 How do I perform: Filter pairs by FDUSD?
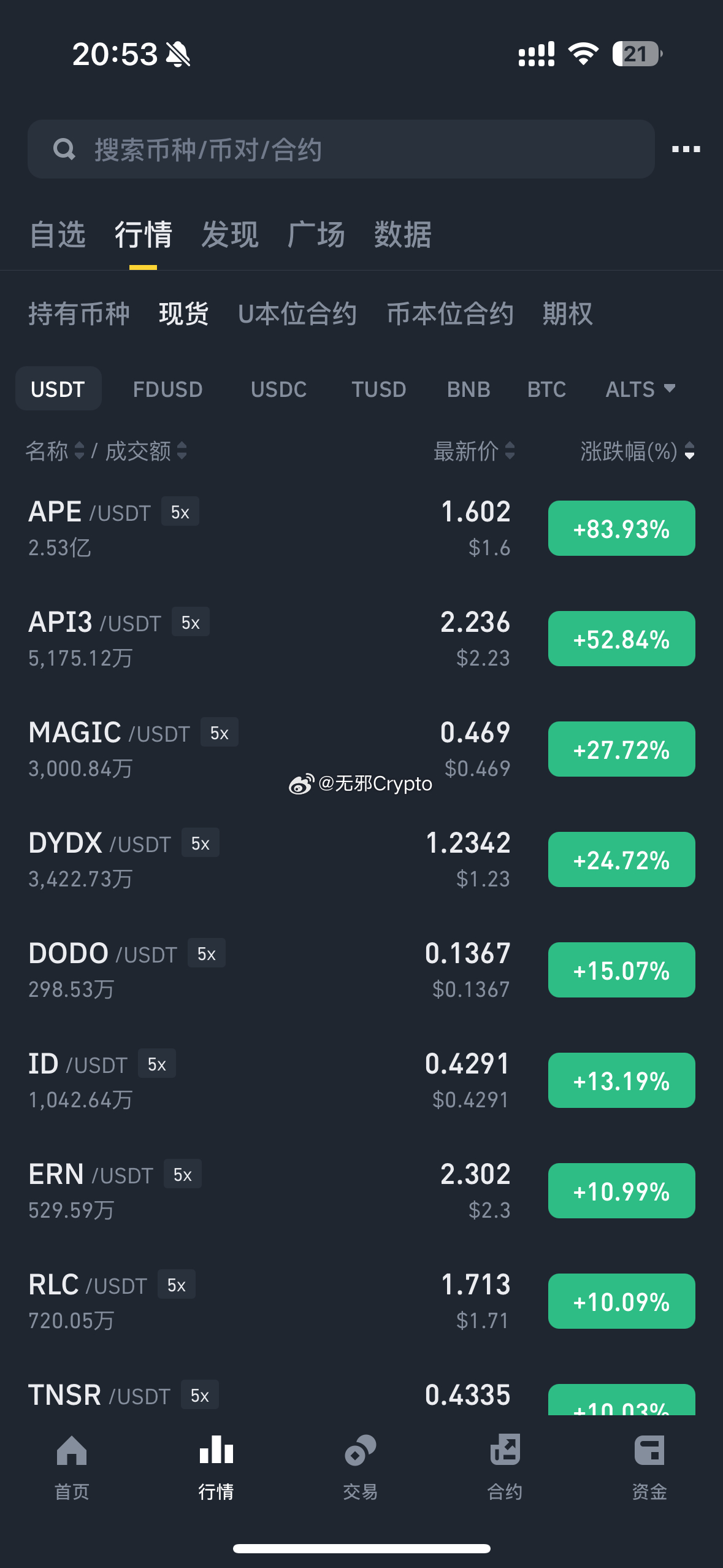(x=167, y=389)
